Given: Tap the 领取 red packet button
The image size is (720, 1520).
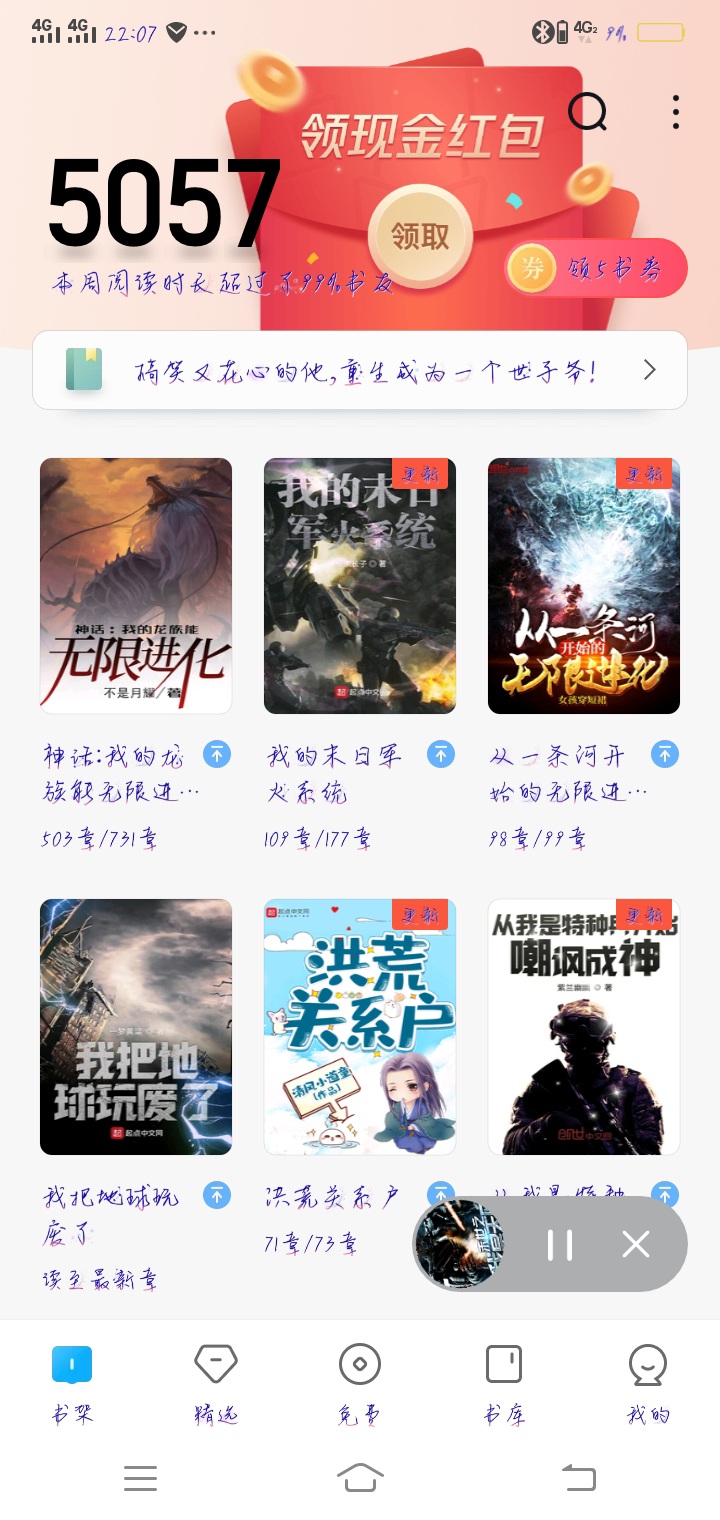Looking at the screenshot, I should point(420,236).
